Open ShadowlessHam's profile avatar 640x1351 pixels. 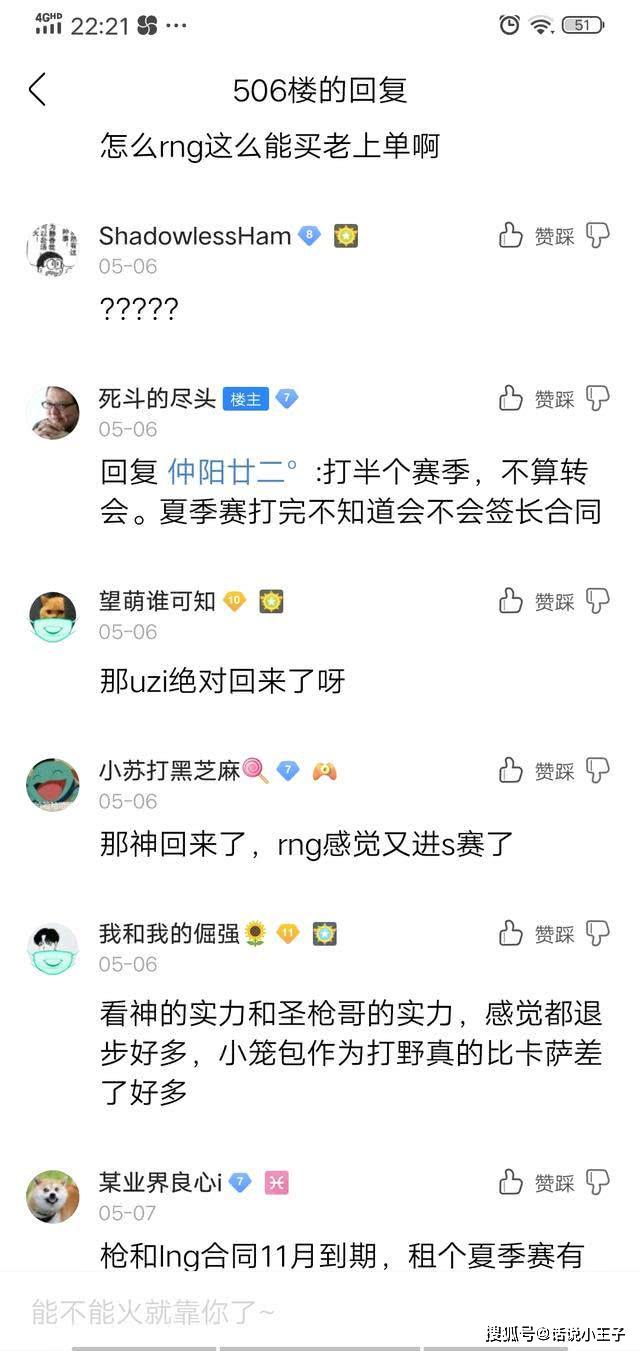(x=52, y=250)
